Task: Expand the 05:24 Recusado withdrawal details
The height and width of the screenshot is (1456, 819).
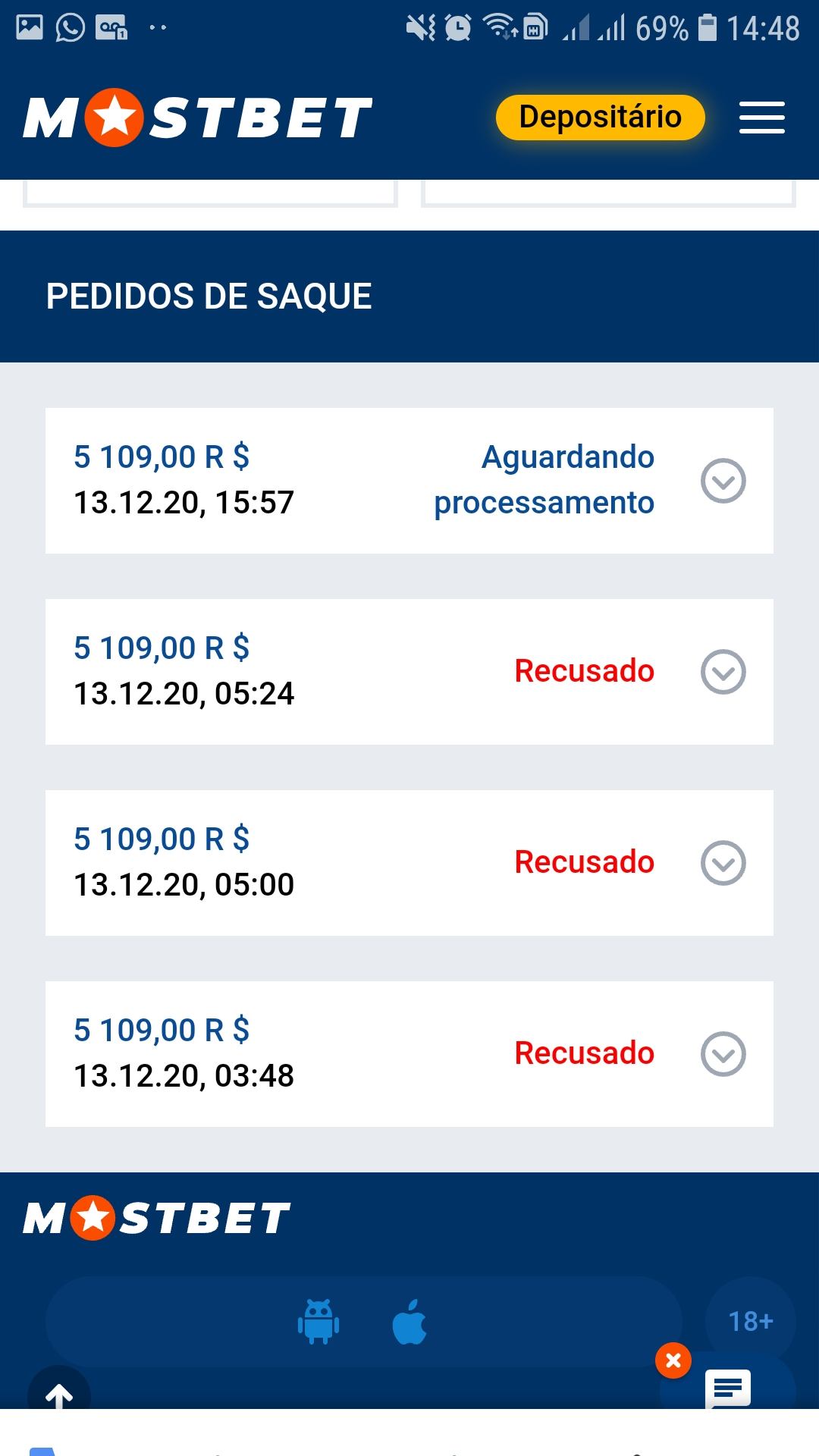Action: (x=725, y=671)
